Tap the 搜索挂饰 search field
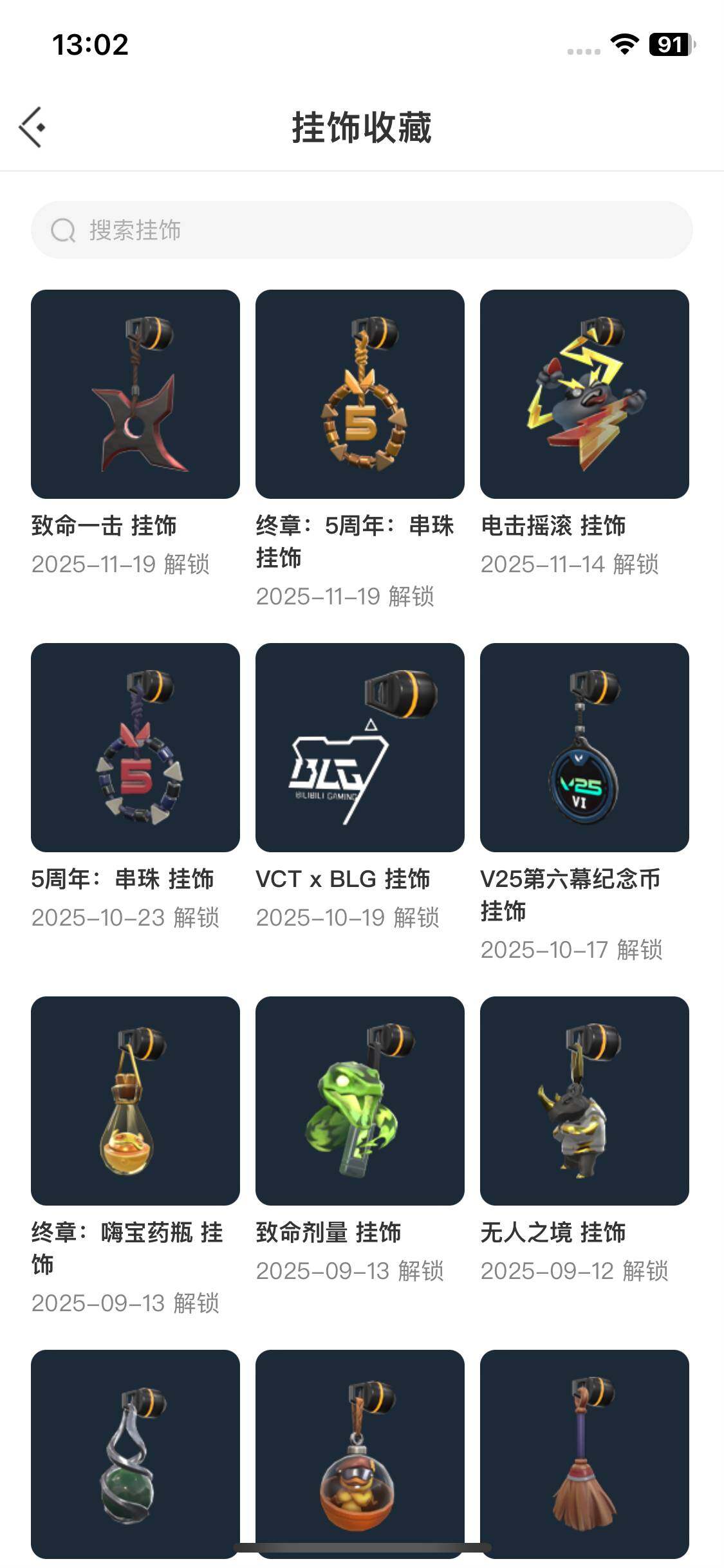This screenshot has width=724, height=1568. click(362, 229)
